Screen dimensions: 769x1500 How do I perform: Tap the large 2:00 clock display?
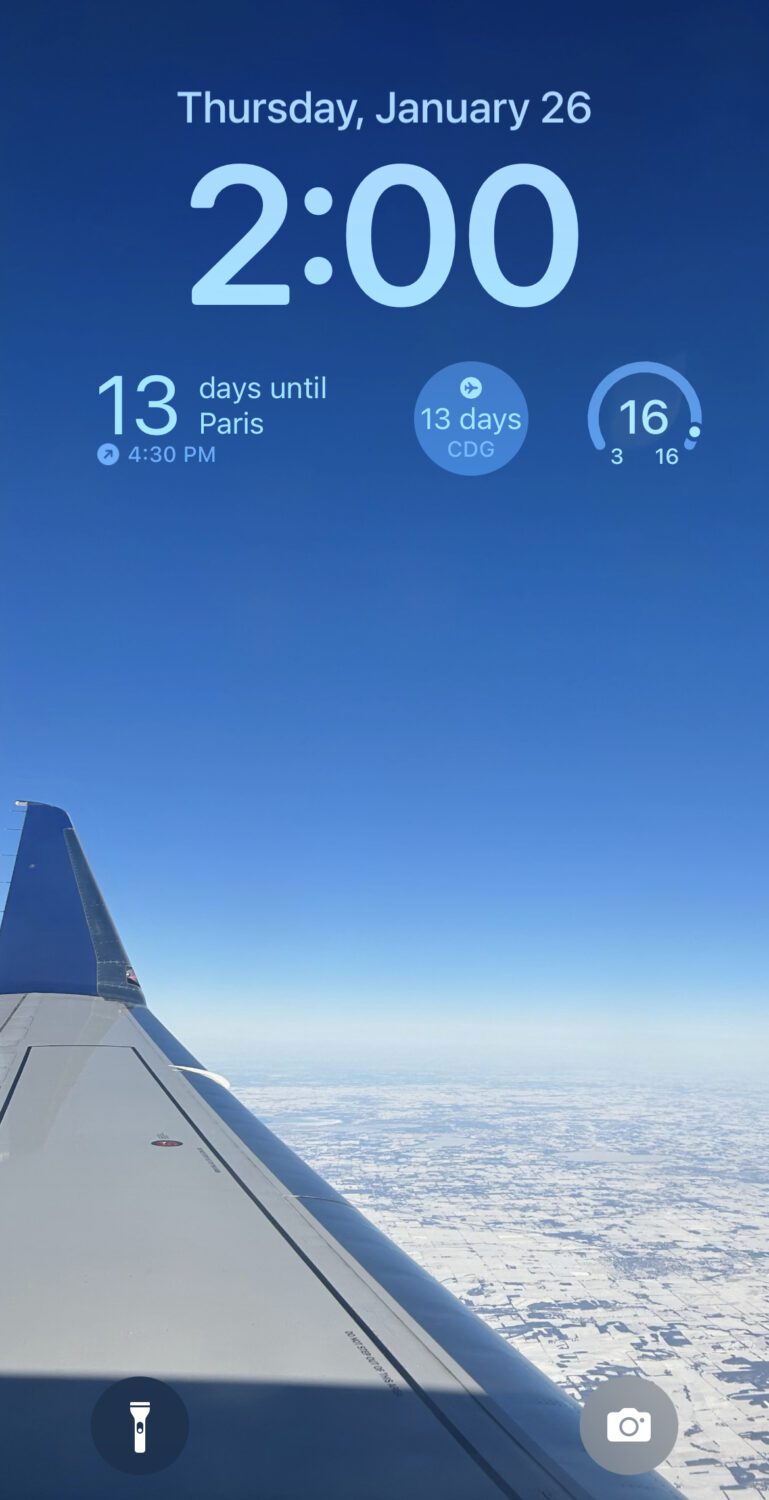click(384, 232)
